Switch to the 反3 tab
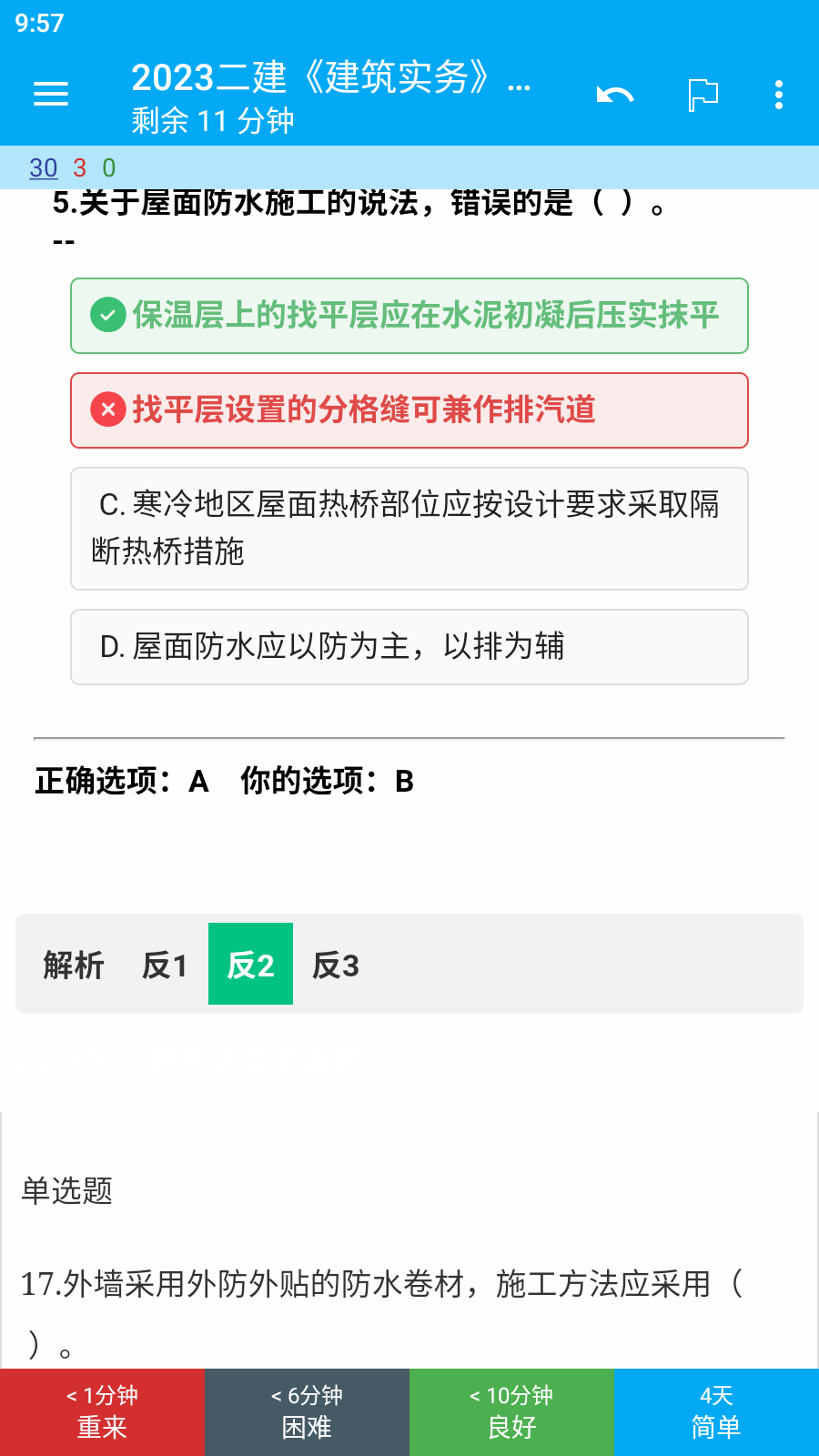Image resolution: width=819 pixels, height=1456 pixels. (x=336, y=965)
